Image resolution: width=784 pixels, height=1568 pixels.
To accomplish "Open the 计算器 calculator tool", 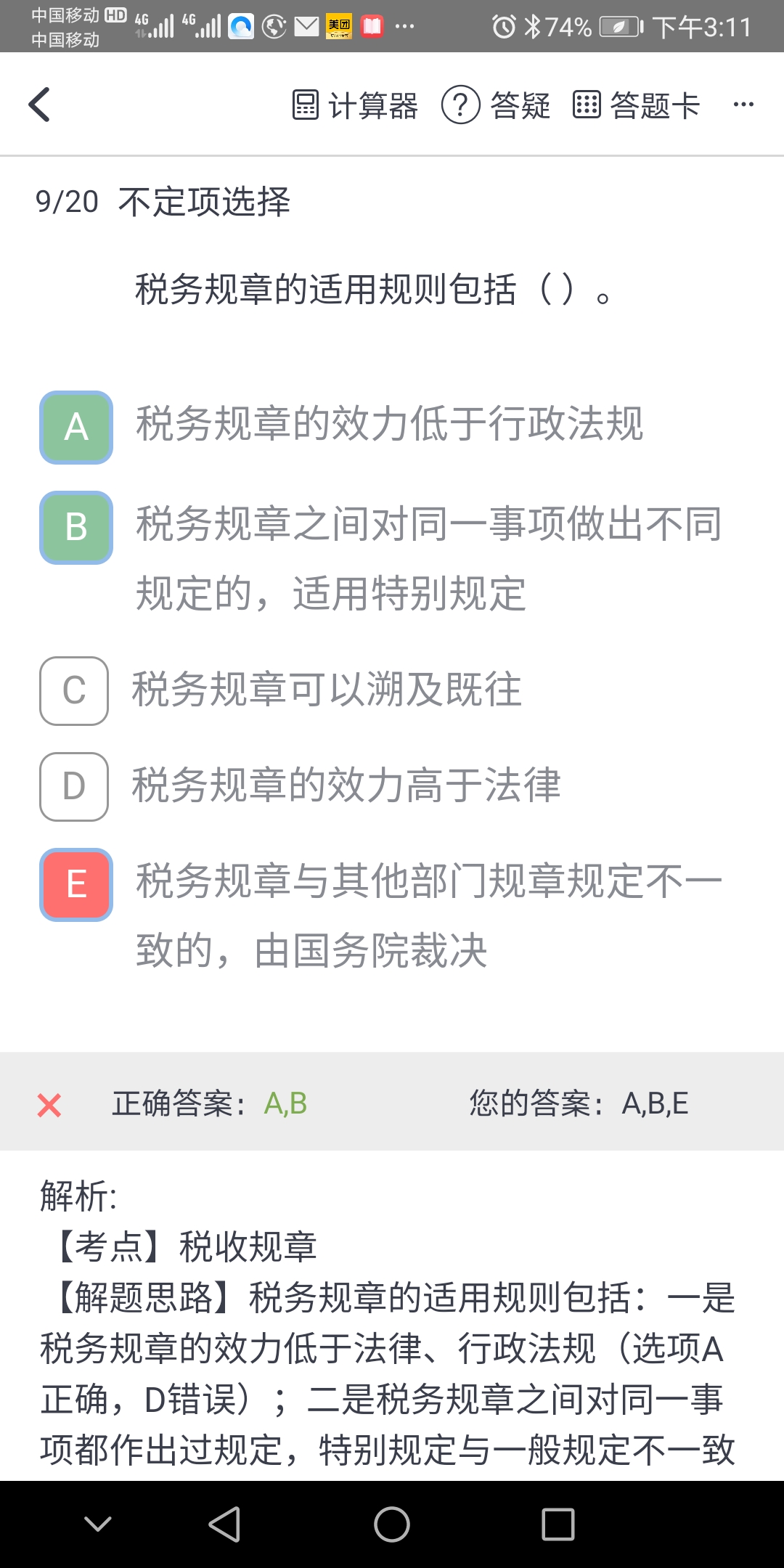I will (355, 105).
